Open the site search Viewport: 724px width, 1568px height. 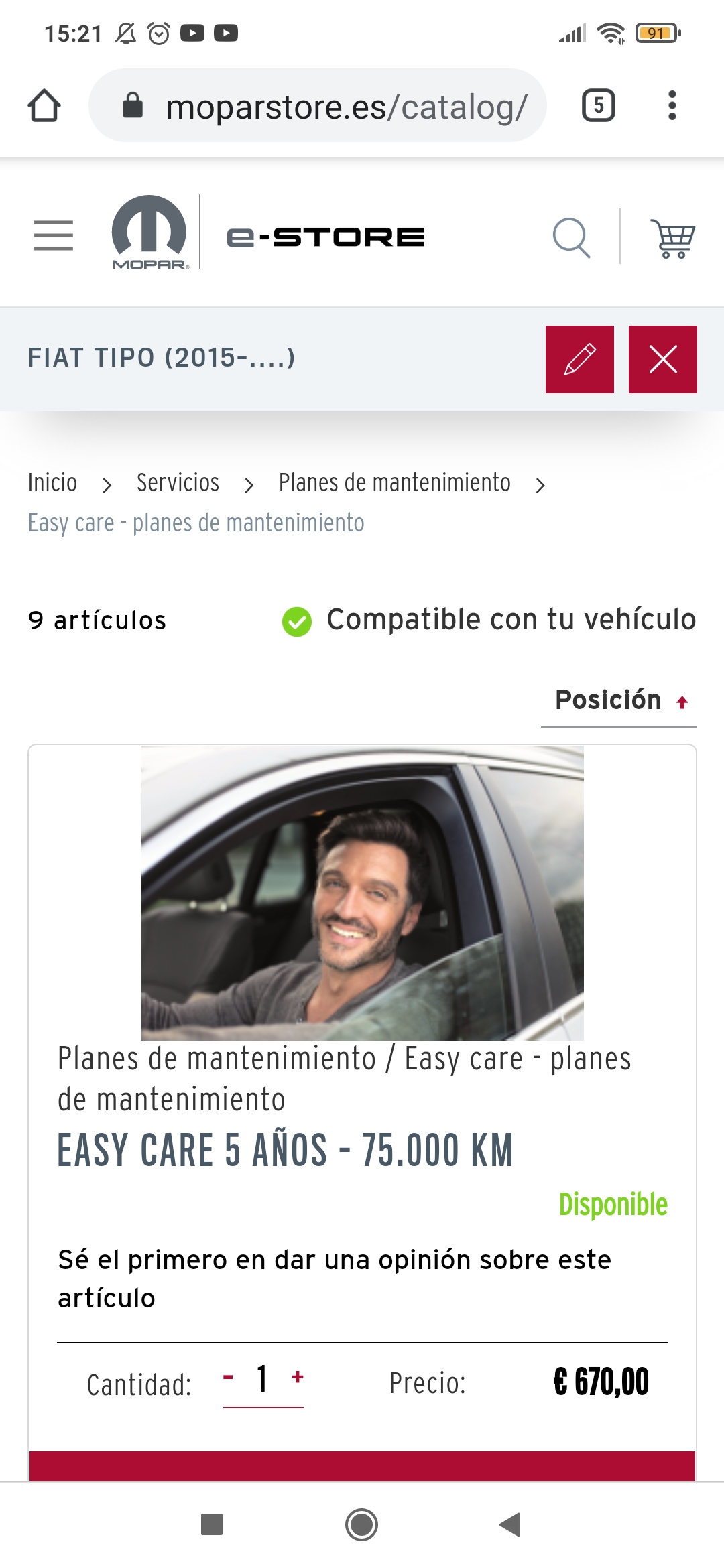pyautogui.click(x=571, y=237)
